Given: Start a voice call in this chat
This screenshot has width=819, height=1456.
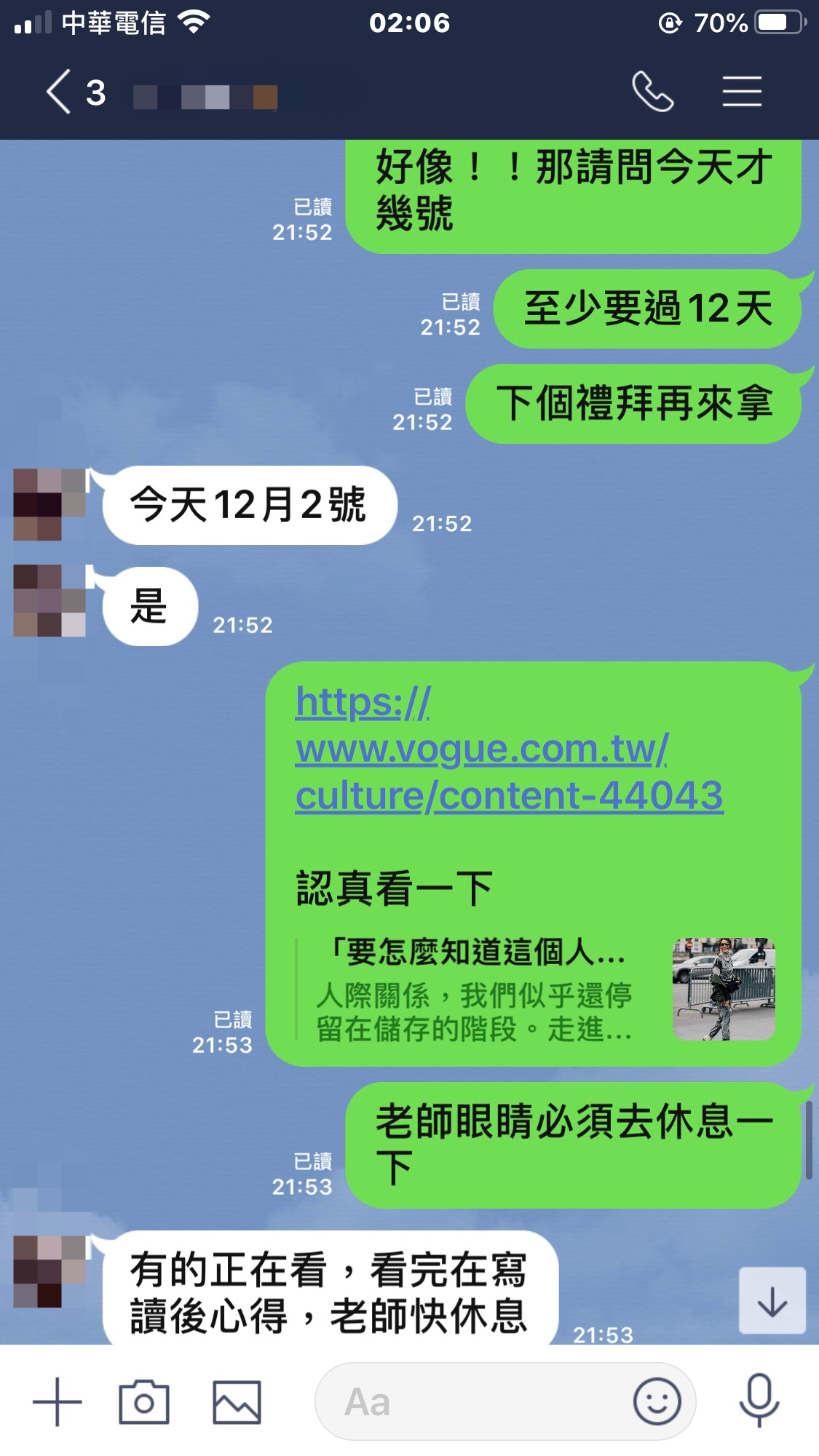Looking at the screenshot, I should 652,92.
